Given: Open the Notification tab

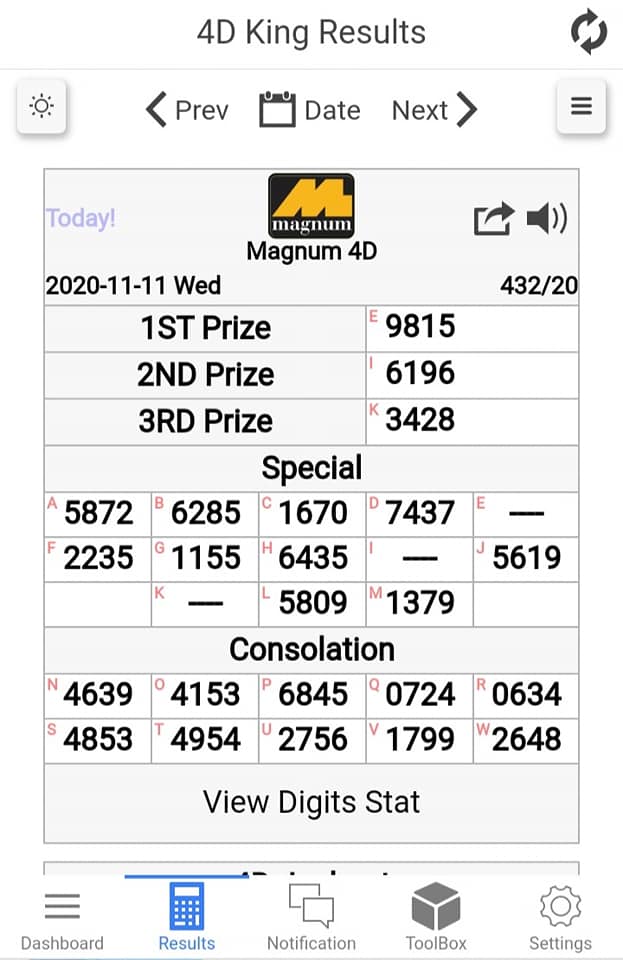Looking at the screenshot, I should [x=312, y=917].
